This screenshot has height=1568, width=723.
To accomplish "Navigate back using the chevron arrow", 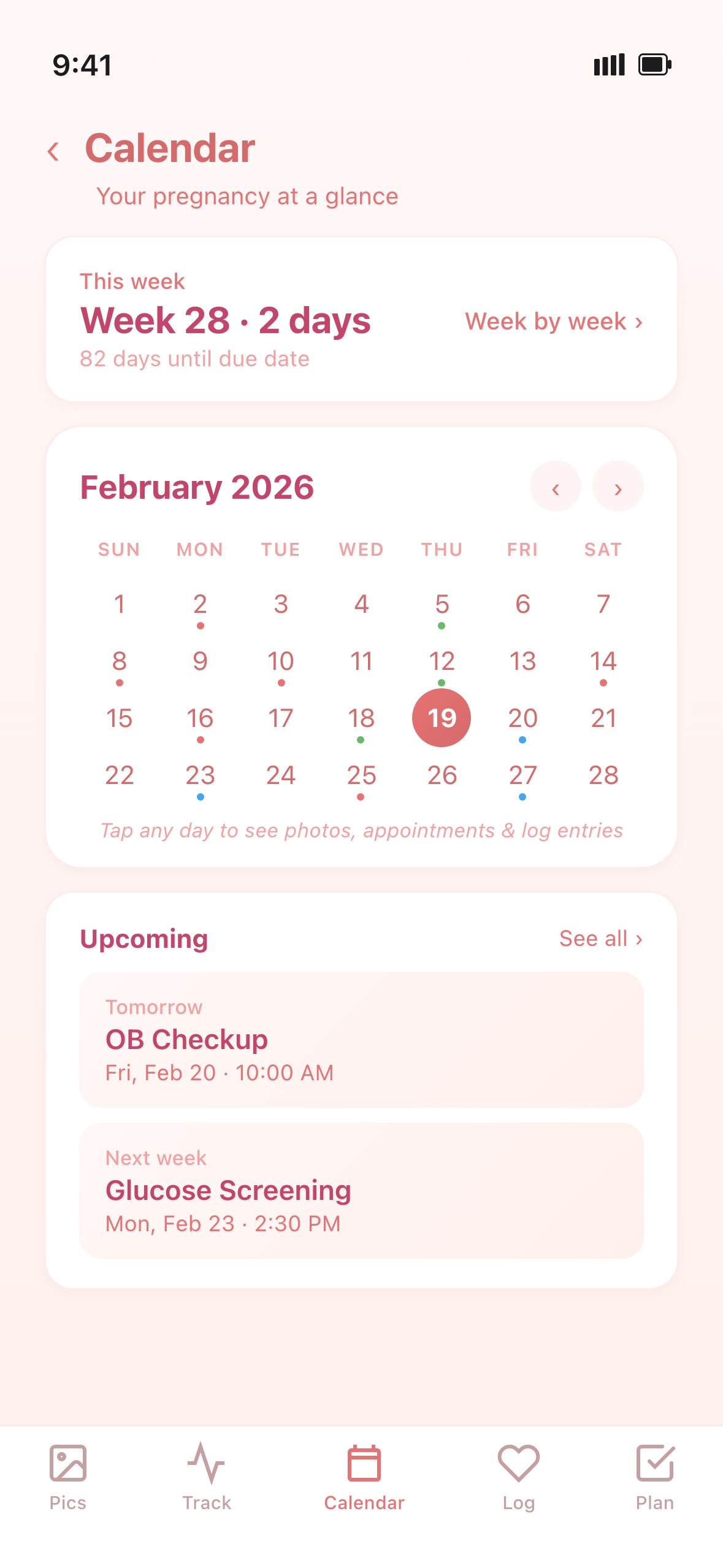I will pos(55,149).
